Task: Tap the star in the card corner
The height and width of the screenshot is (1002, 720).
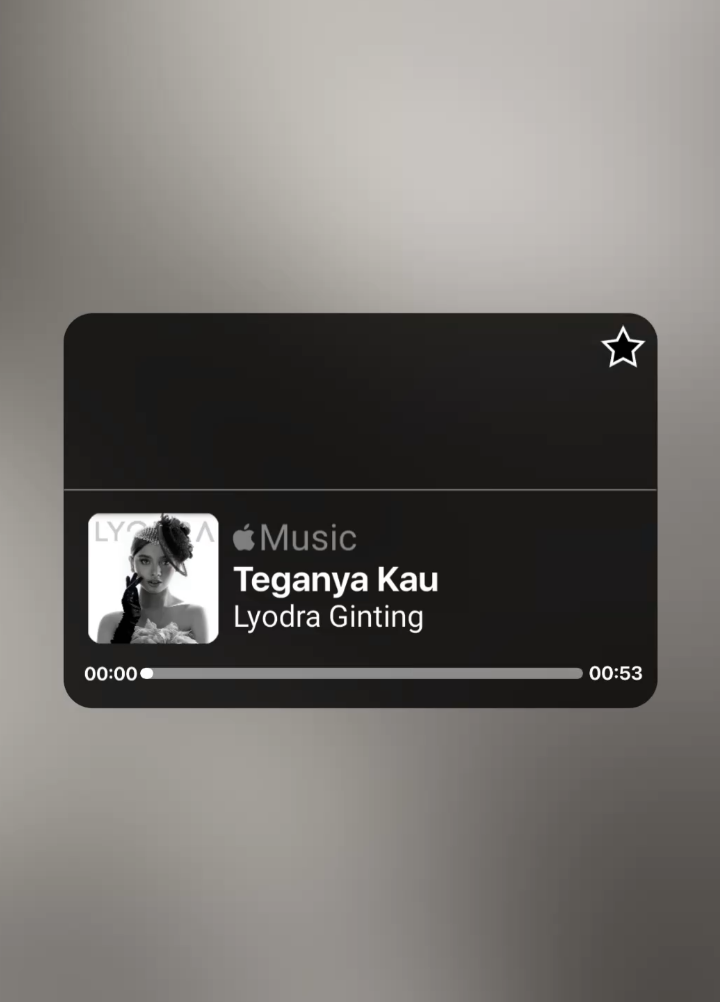Action: (x=621, y=348)
